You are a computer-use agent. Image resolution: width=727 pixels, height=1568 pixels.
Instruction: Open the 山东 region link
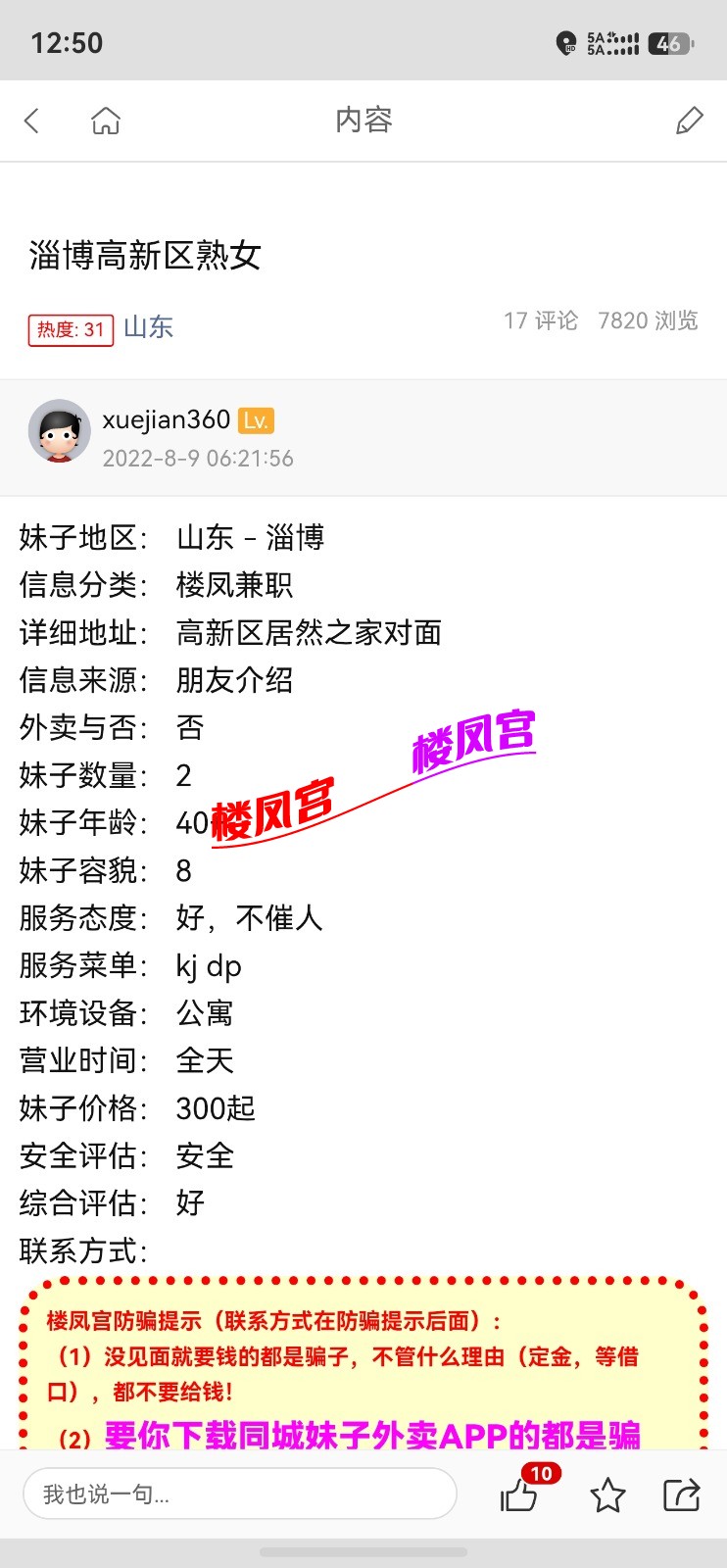coord(147,326)
